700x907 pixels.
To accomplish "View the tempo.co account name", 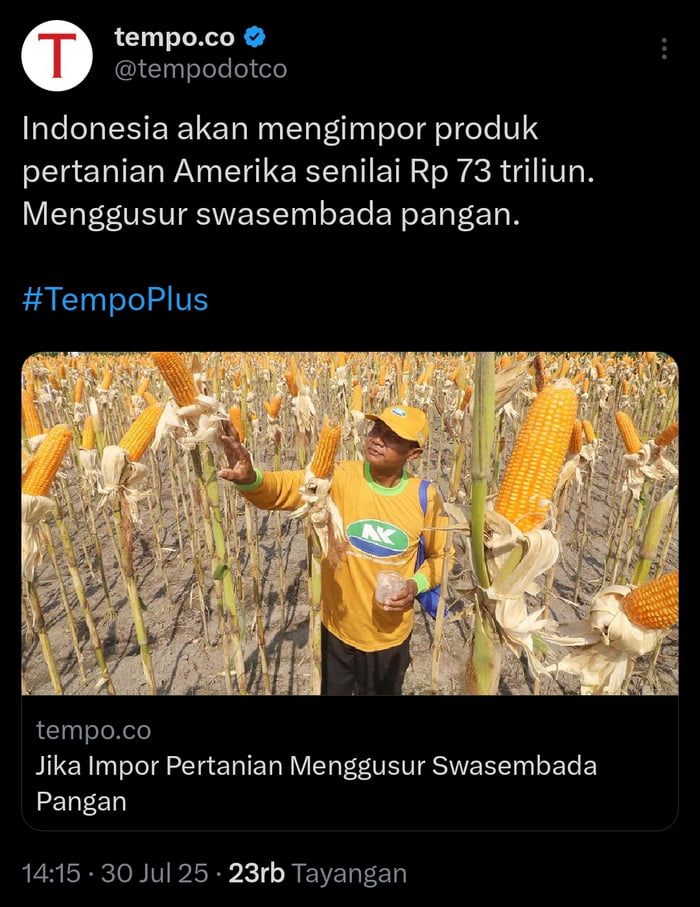I will tap(175, 38).
